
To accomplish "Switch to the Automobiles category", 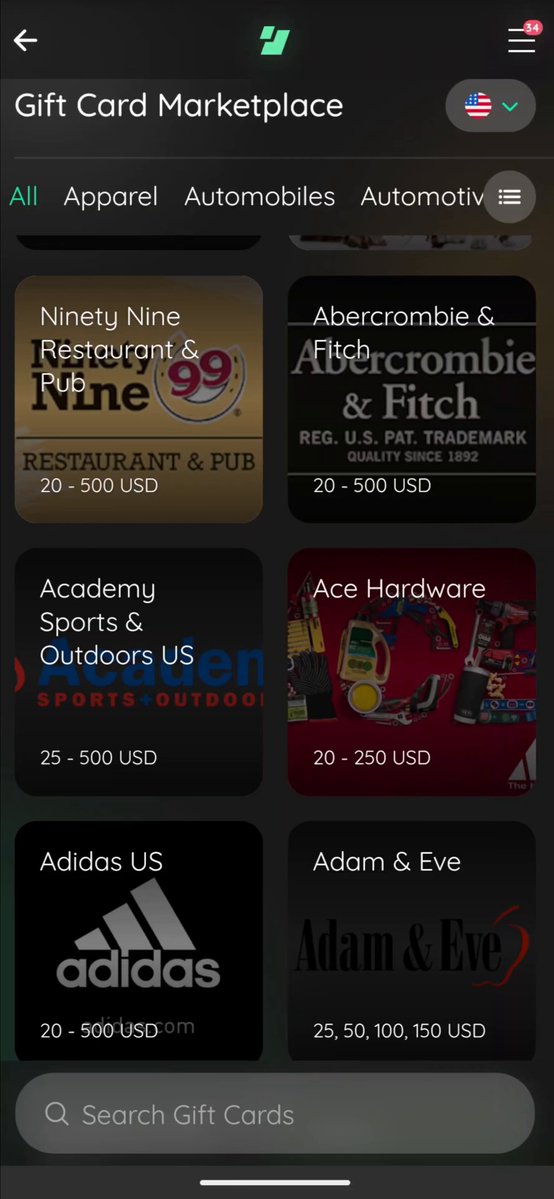I will (x=259, y=197).
